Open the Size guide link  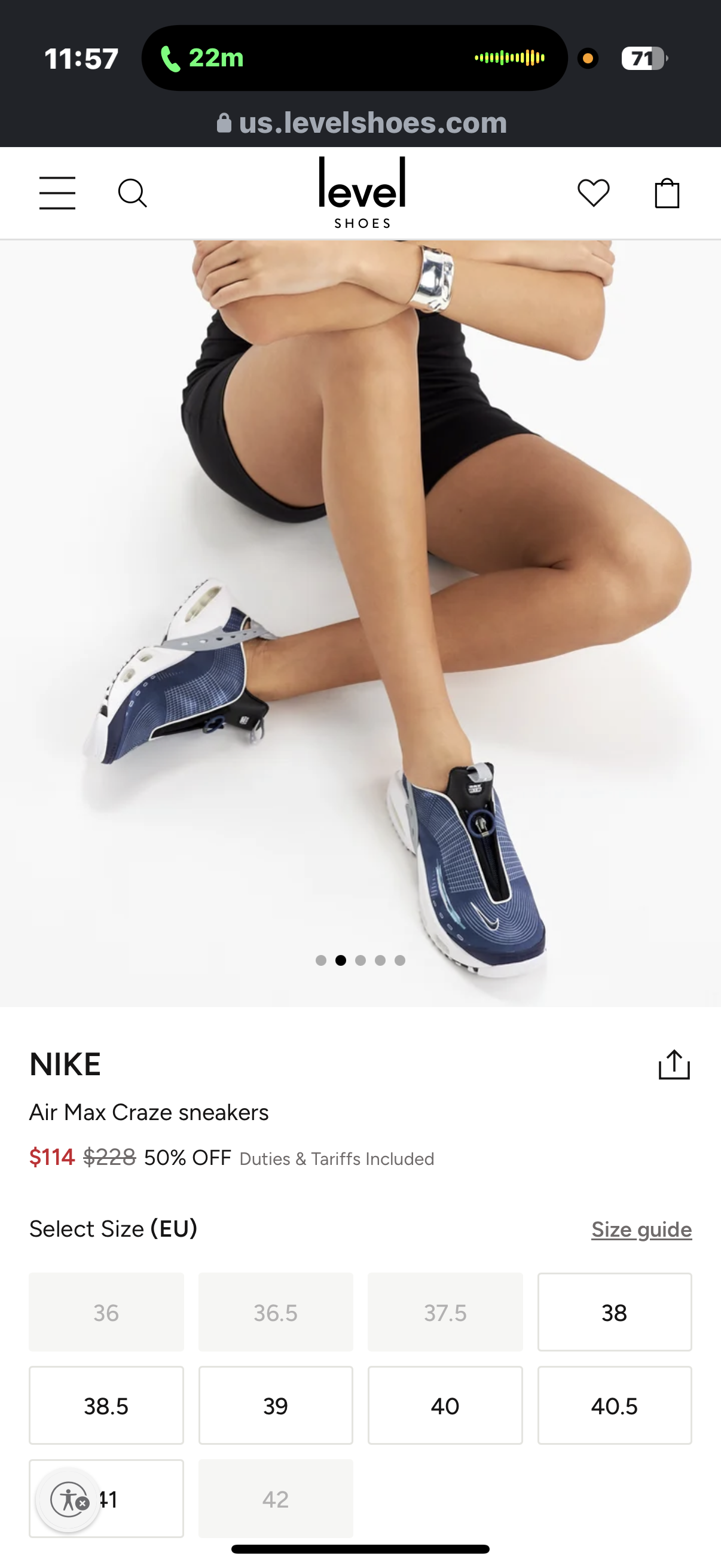coord(641,1229)
